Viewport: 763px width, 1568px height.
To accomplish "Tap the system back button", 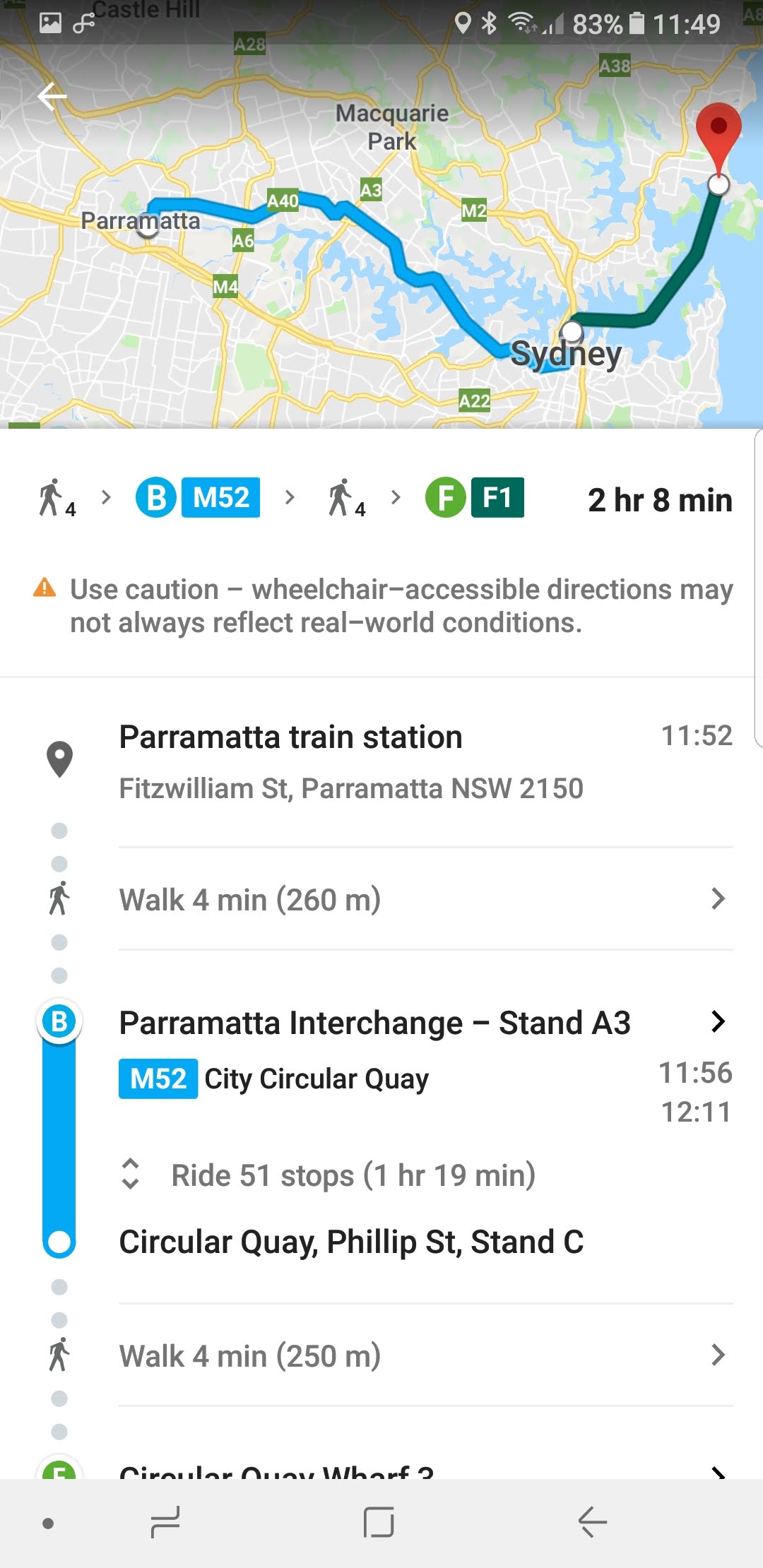I will click(593, 1522).
